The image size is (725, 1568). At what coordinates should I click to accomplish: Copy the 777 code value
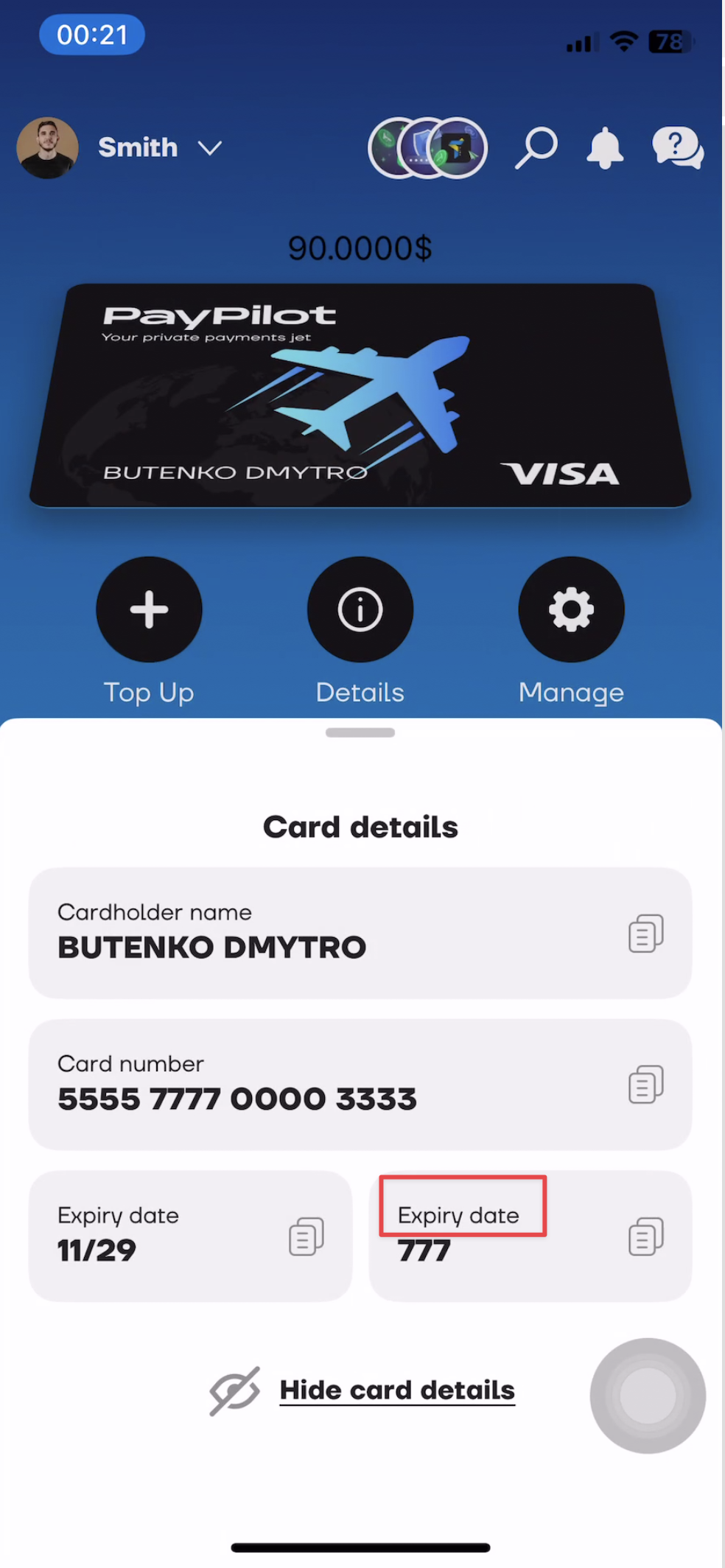click(x=646, y=1236)
